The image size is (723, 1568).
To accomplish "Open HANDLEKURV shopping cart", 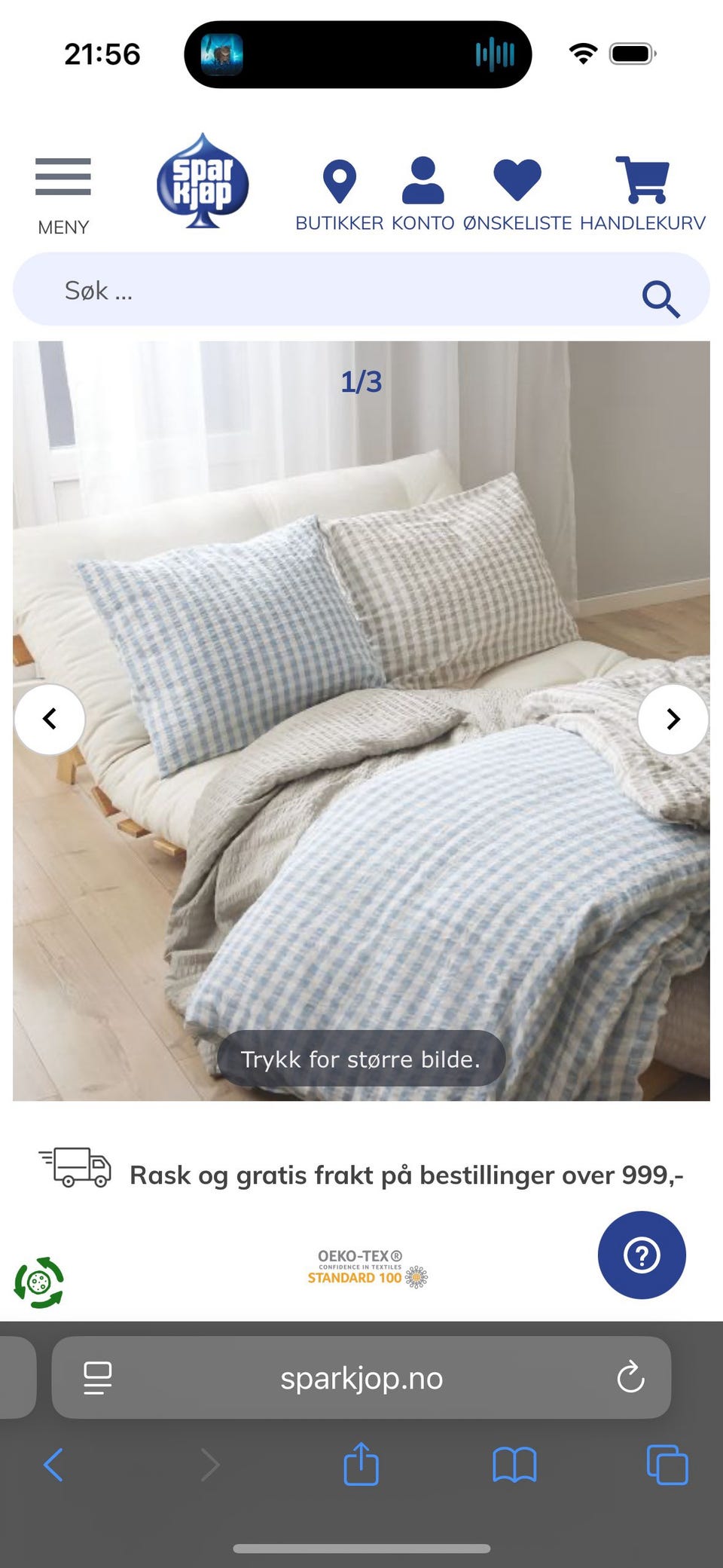I will point(642,194).
